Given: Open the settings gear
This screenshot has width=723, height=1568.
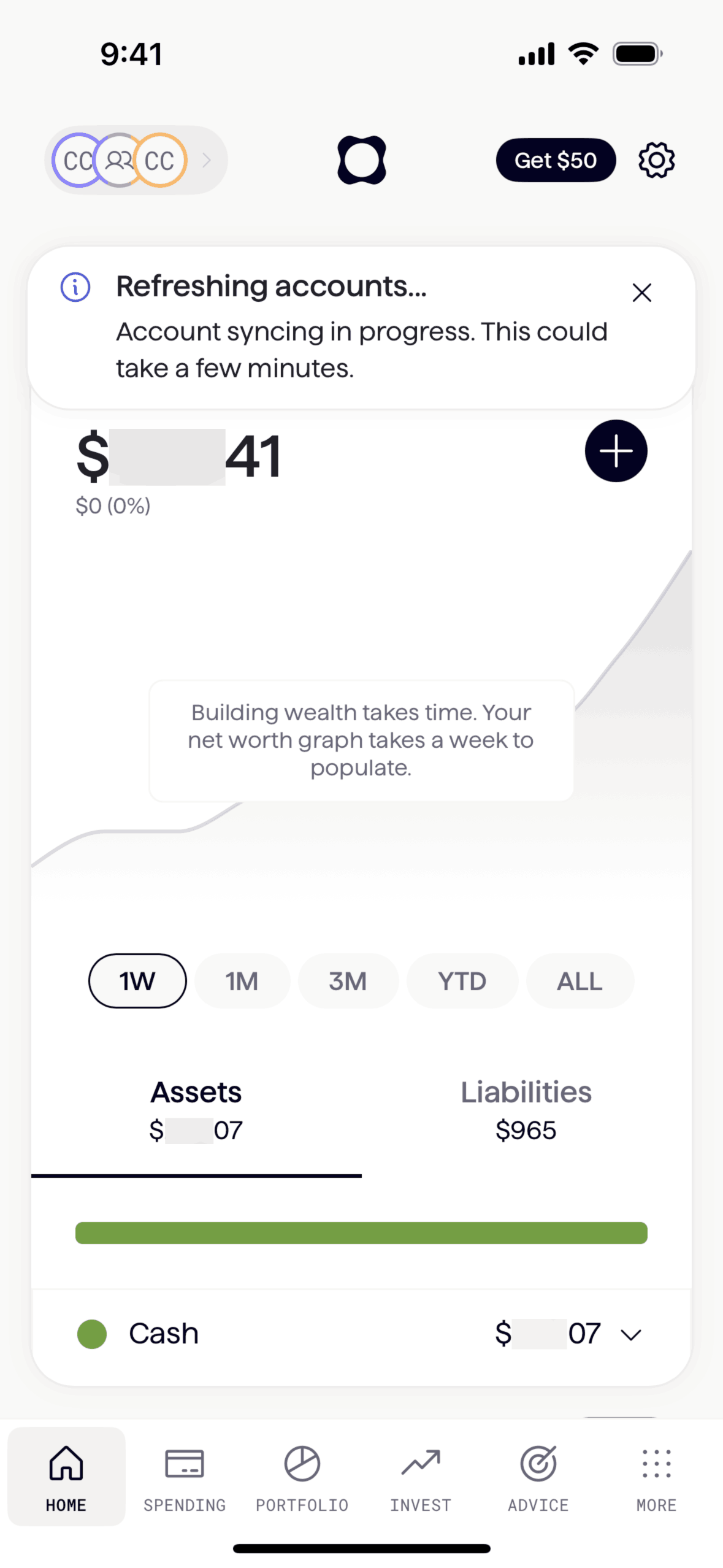Looking at the screenshot, I should coord(656,160).
